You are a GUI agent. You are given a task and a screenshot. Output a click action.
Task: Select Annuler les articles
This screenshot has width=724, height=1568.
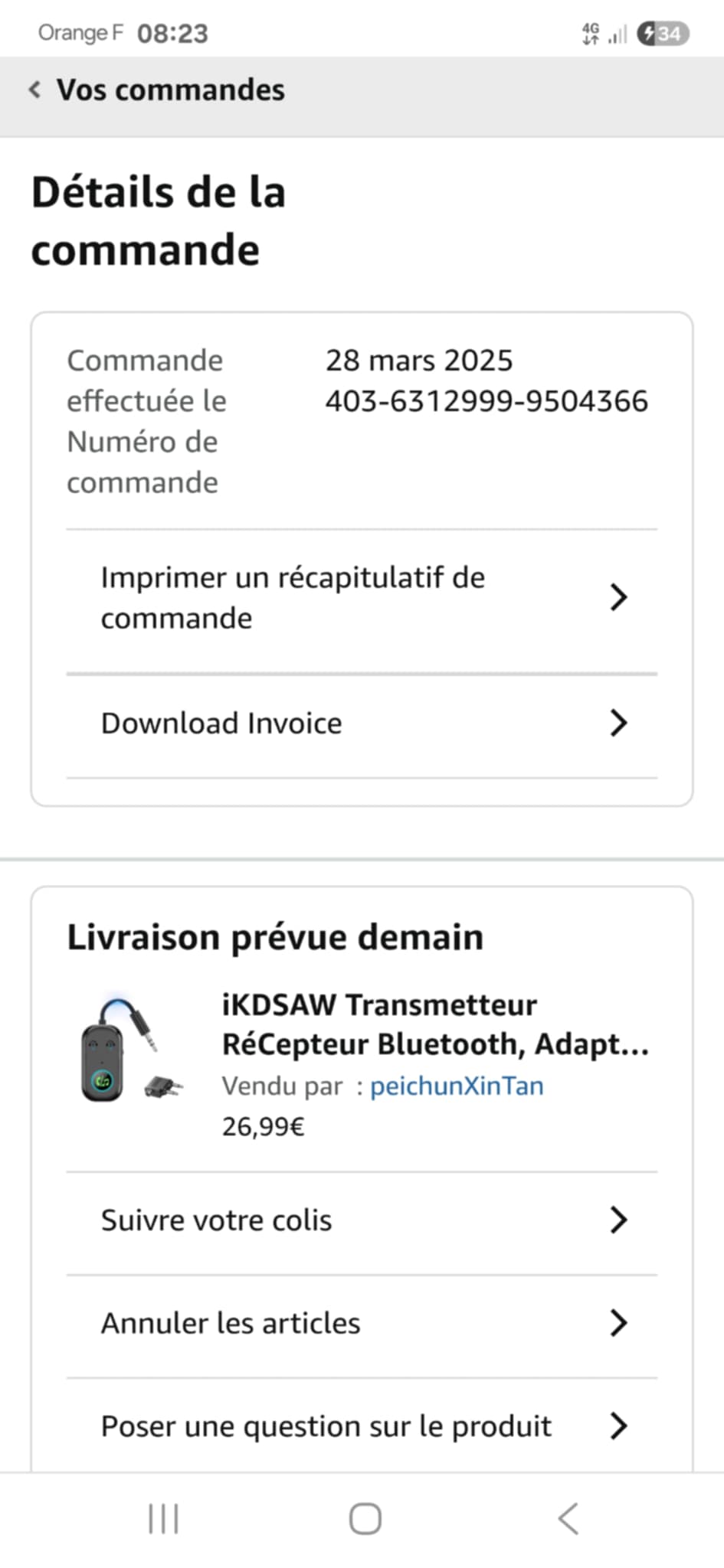pyautogui.click(x=362, y=1324)
